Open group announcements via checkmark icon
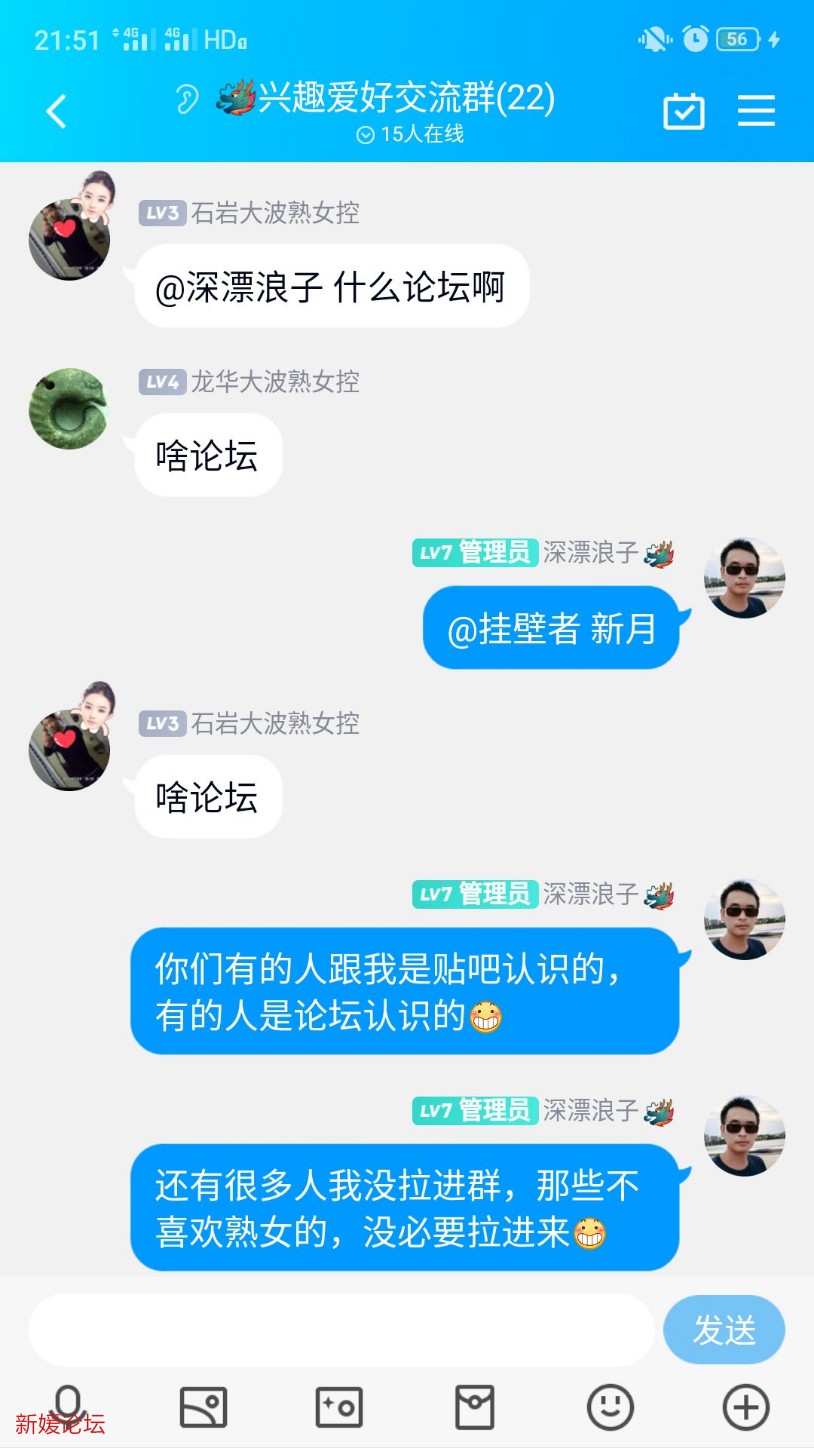This screenshot has height=1448, width=814. (x=683, y=111)
